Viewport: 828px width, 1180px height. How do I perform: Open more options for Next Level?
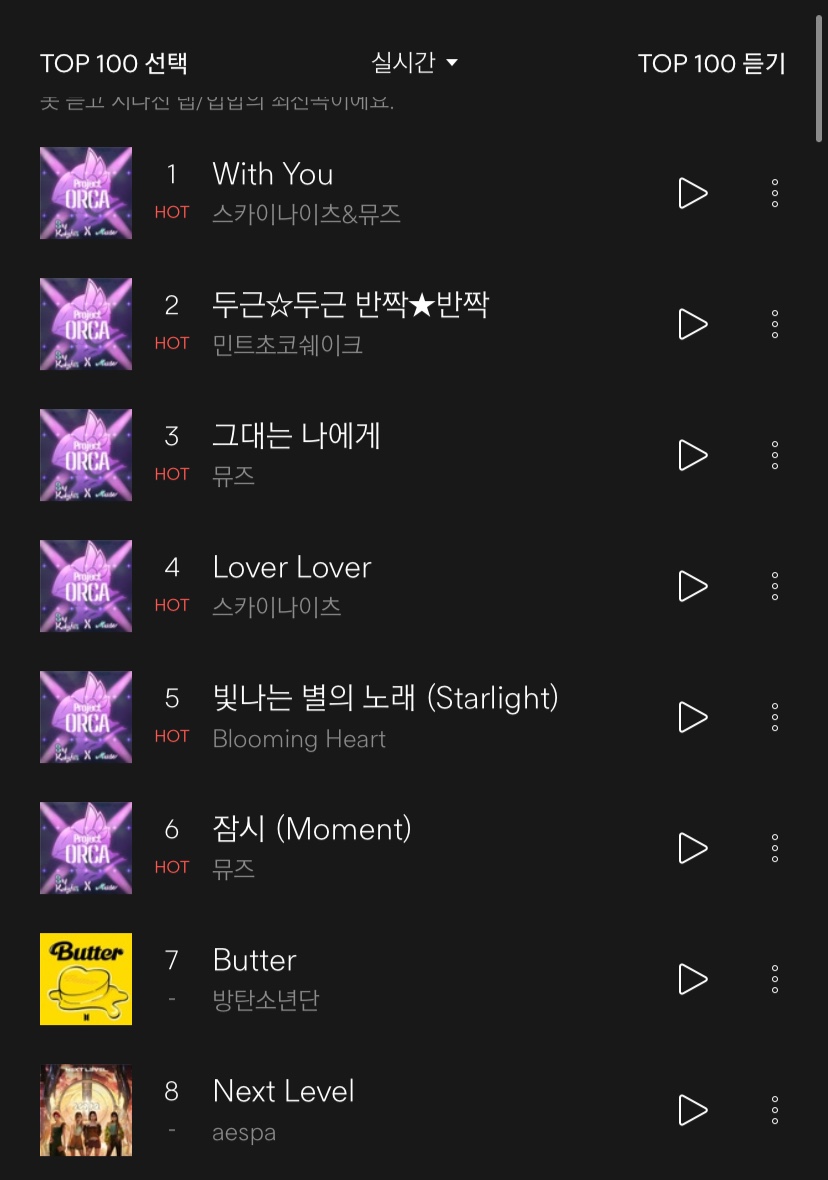[775, 1110]
